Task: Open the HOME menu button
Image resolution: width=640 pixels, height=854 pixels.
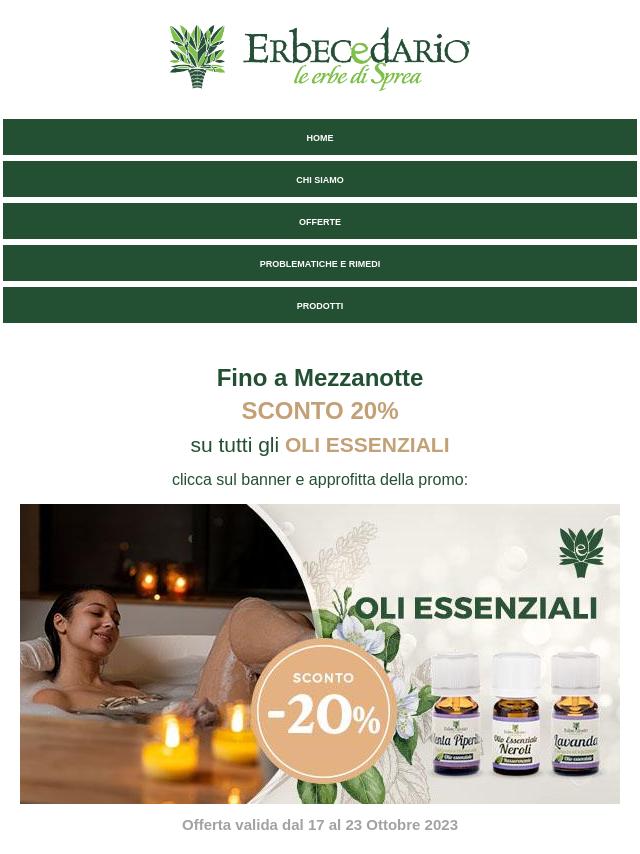Action: 320,138
